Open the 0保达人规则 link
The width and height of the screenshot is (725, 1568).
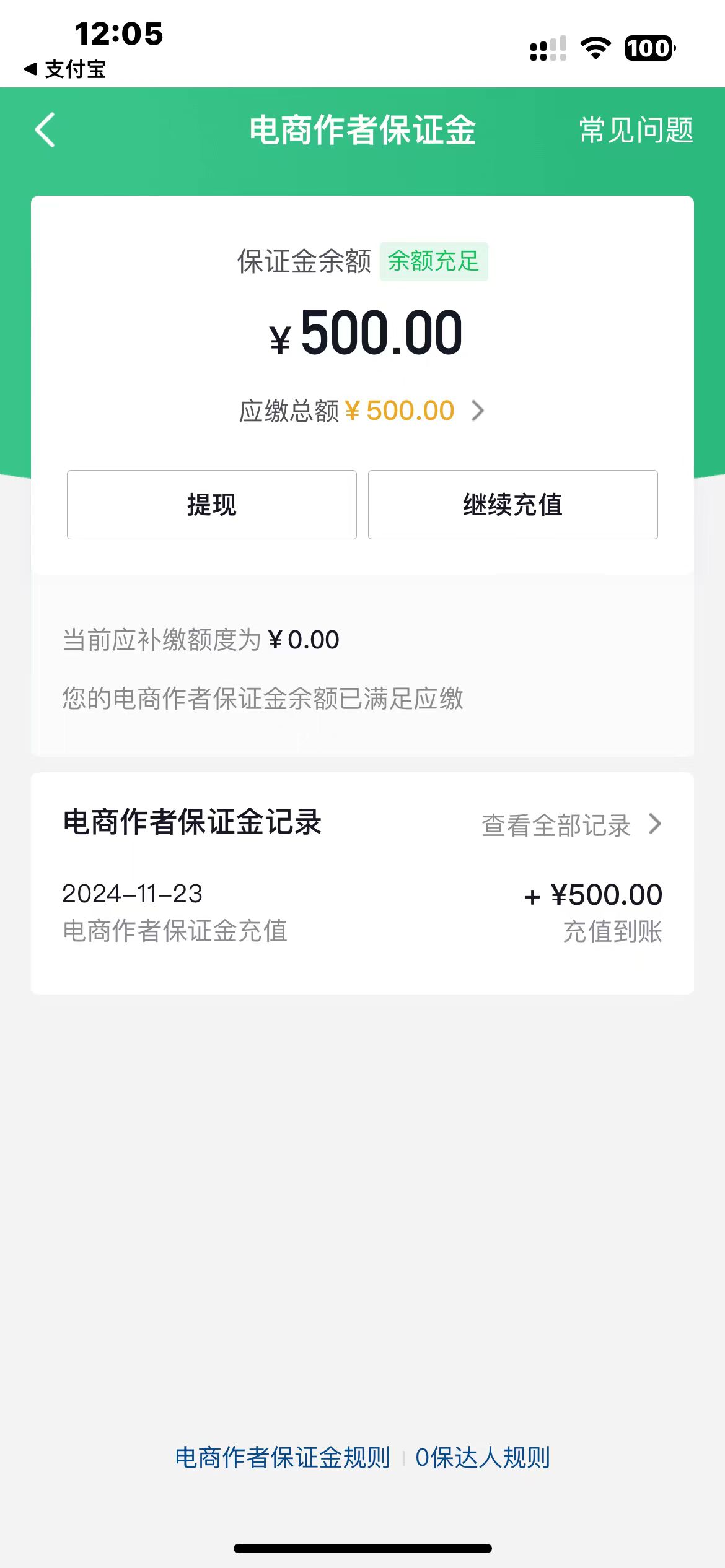coord(482,1458)
